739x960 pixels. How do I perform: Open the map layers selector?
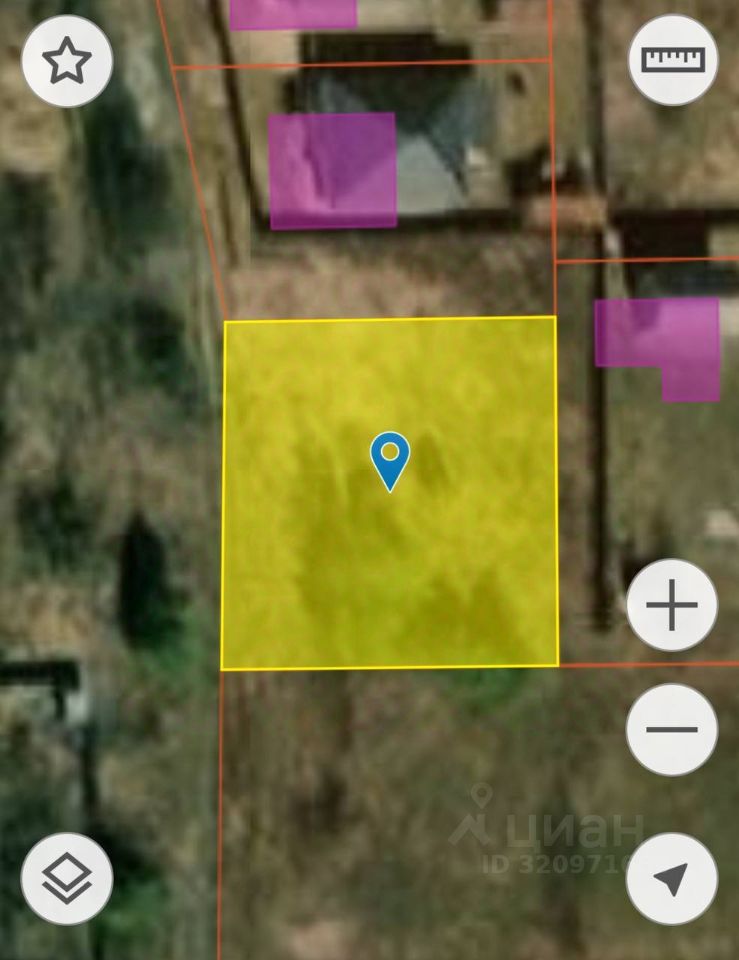tap(67, 879)
